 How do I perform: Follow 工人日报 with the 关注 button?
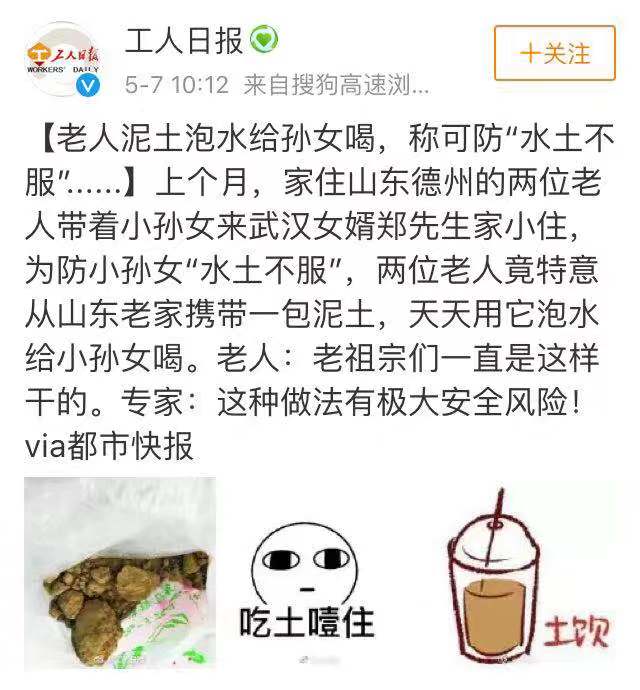[x=554, y=53]
